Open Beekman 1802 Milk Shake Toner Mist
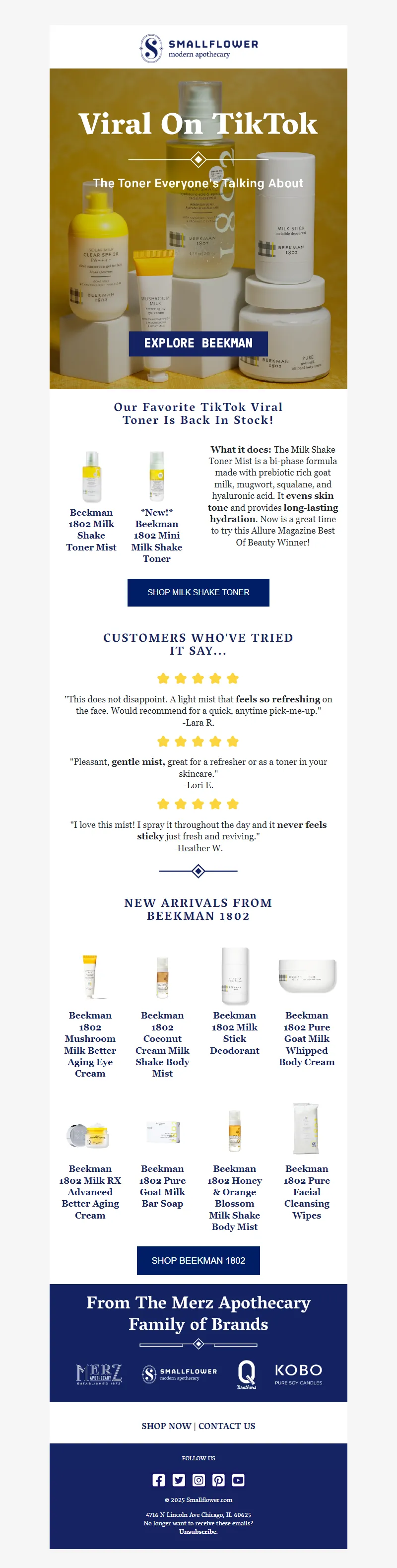 click(91, 530)
